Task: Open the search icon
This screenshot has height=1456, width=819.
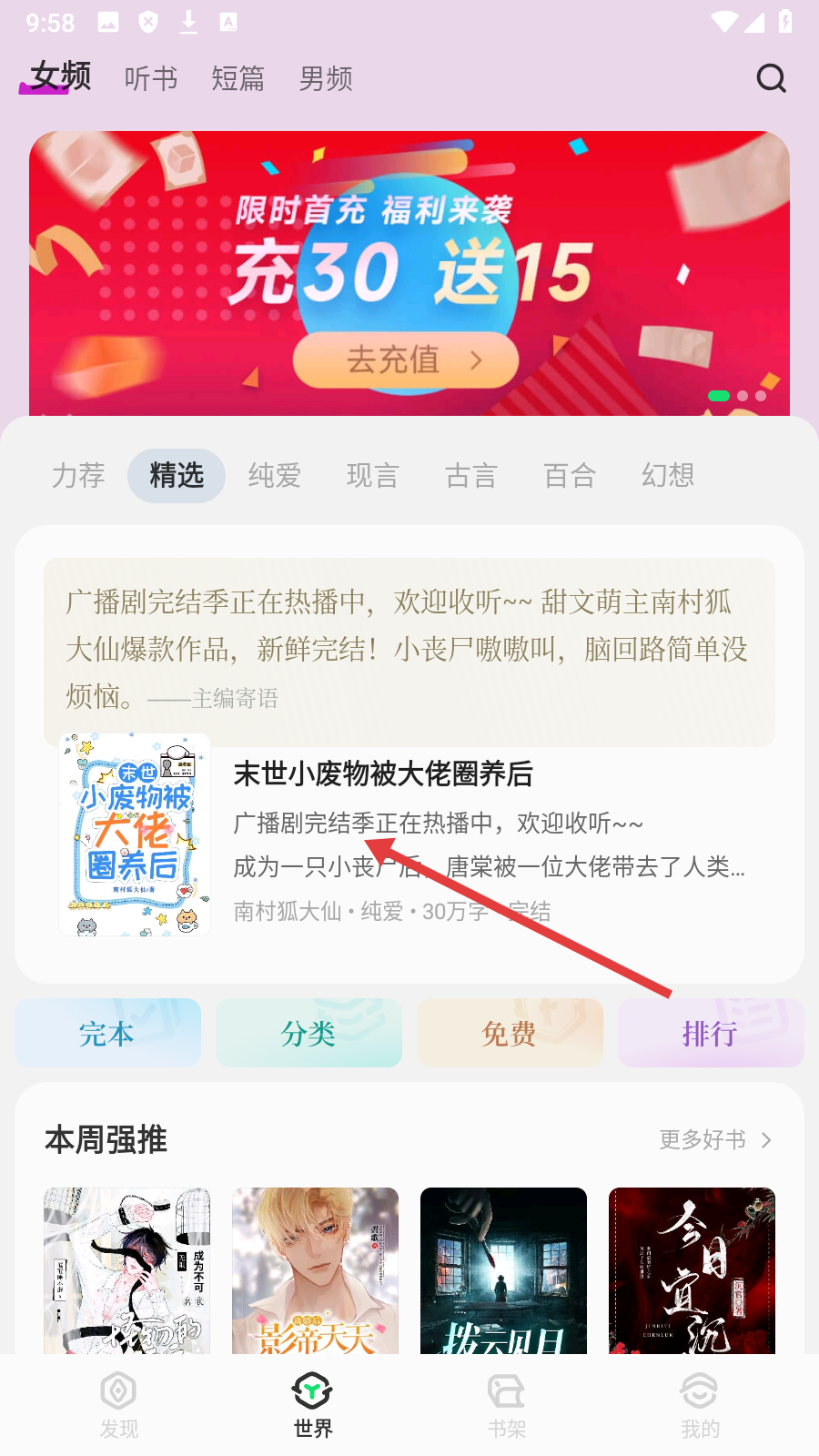Action: (x=771, y=78)
